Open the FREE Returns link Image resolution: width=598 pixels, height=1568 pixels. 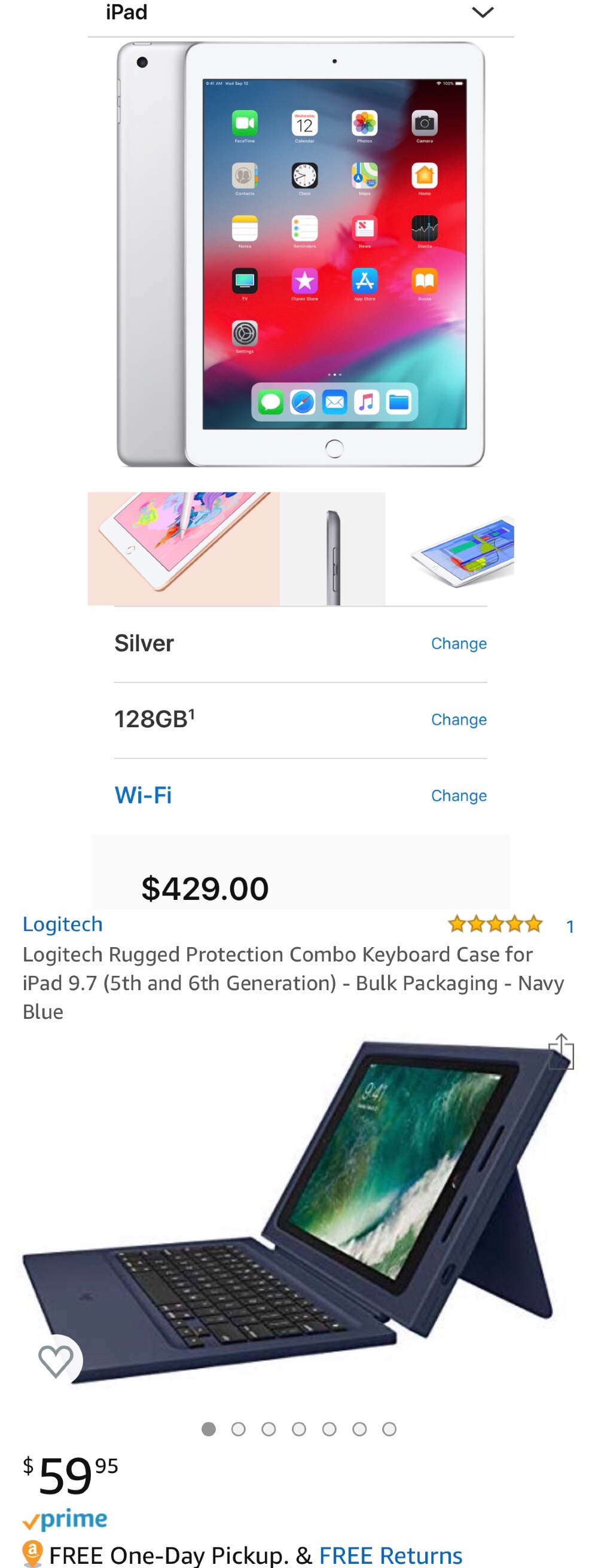[x=390, y=1555]
